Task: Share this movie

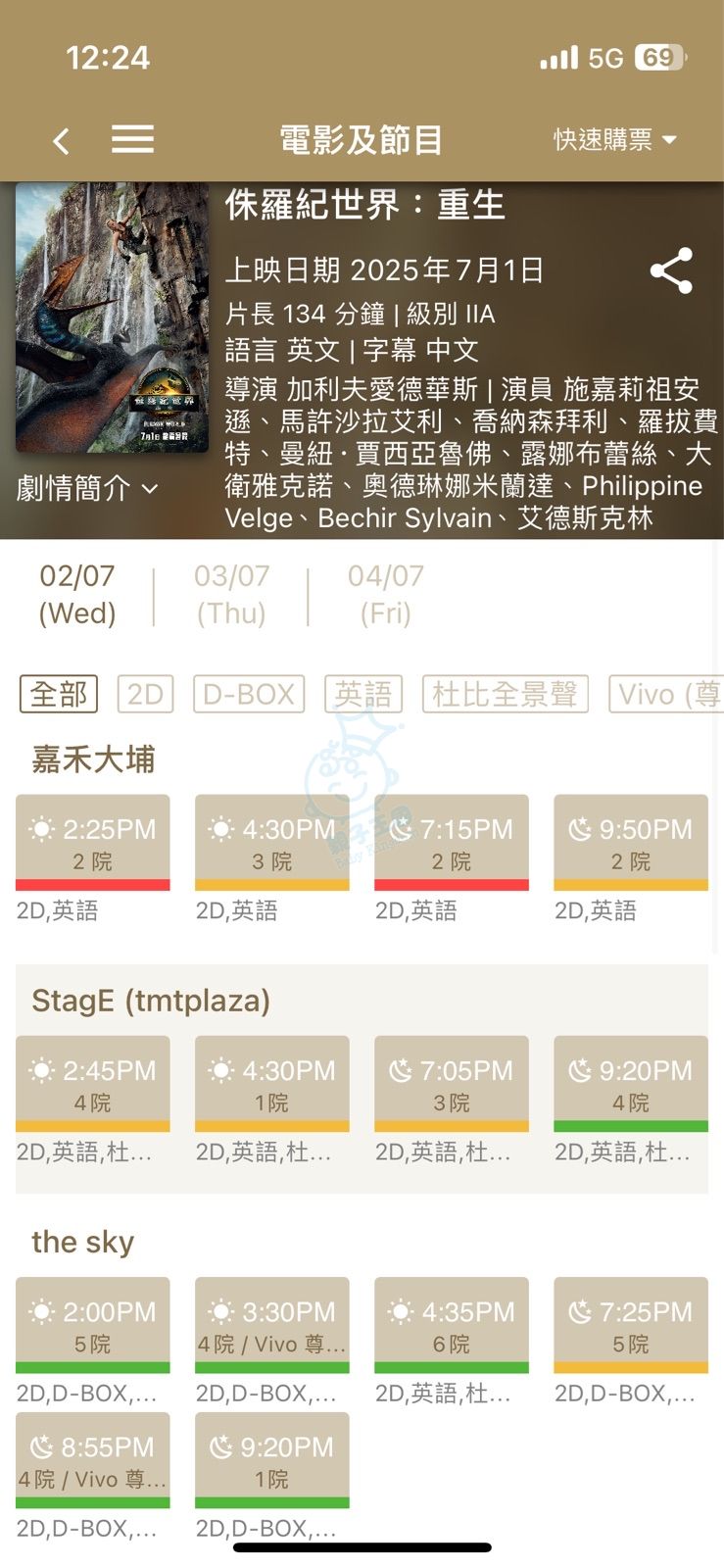Action: tap(671, 270)
